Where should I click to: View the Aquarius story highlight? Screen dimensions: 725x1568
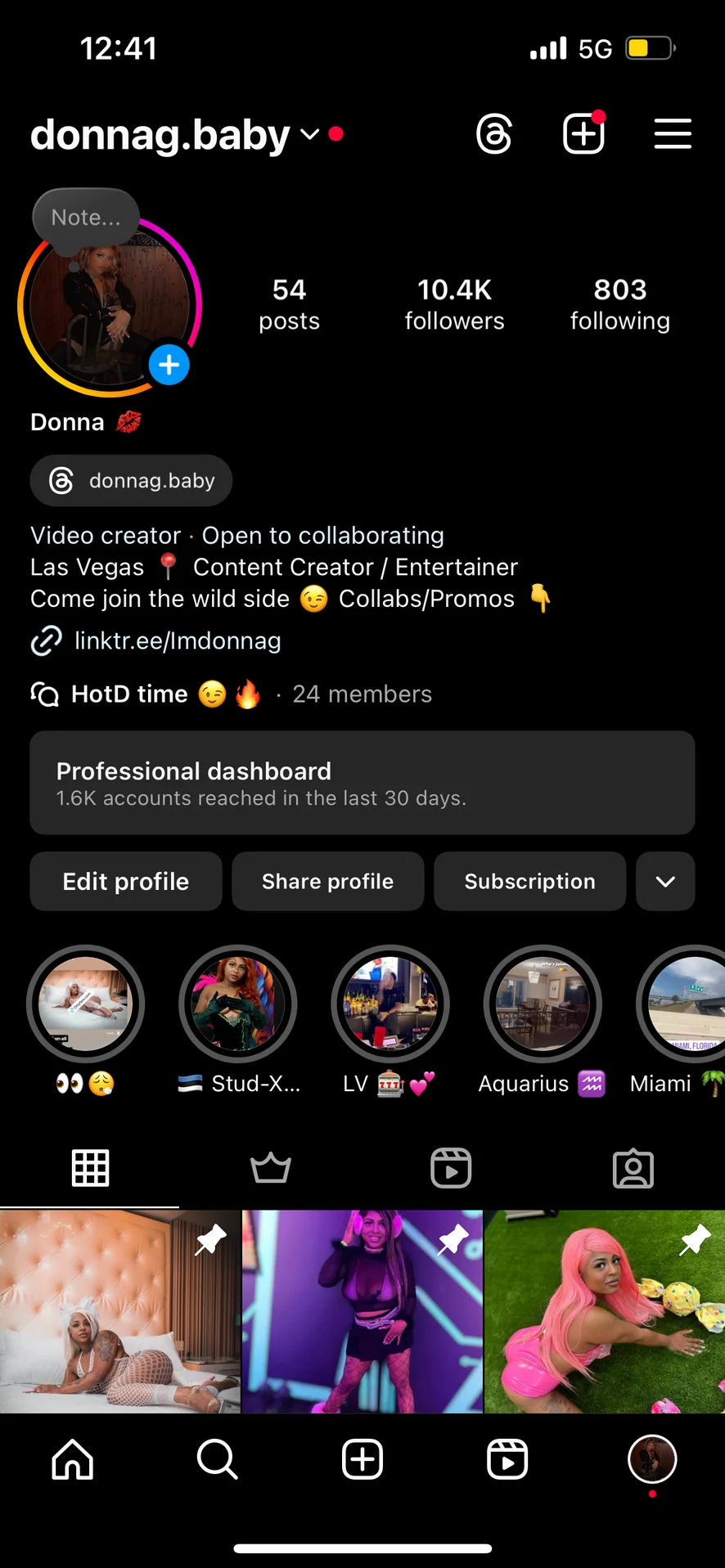[542, 1004]
